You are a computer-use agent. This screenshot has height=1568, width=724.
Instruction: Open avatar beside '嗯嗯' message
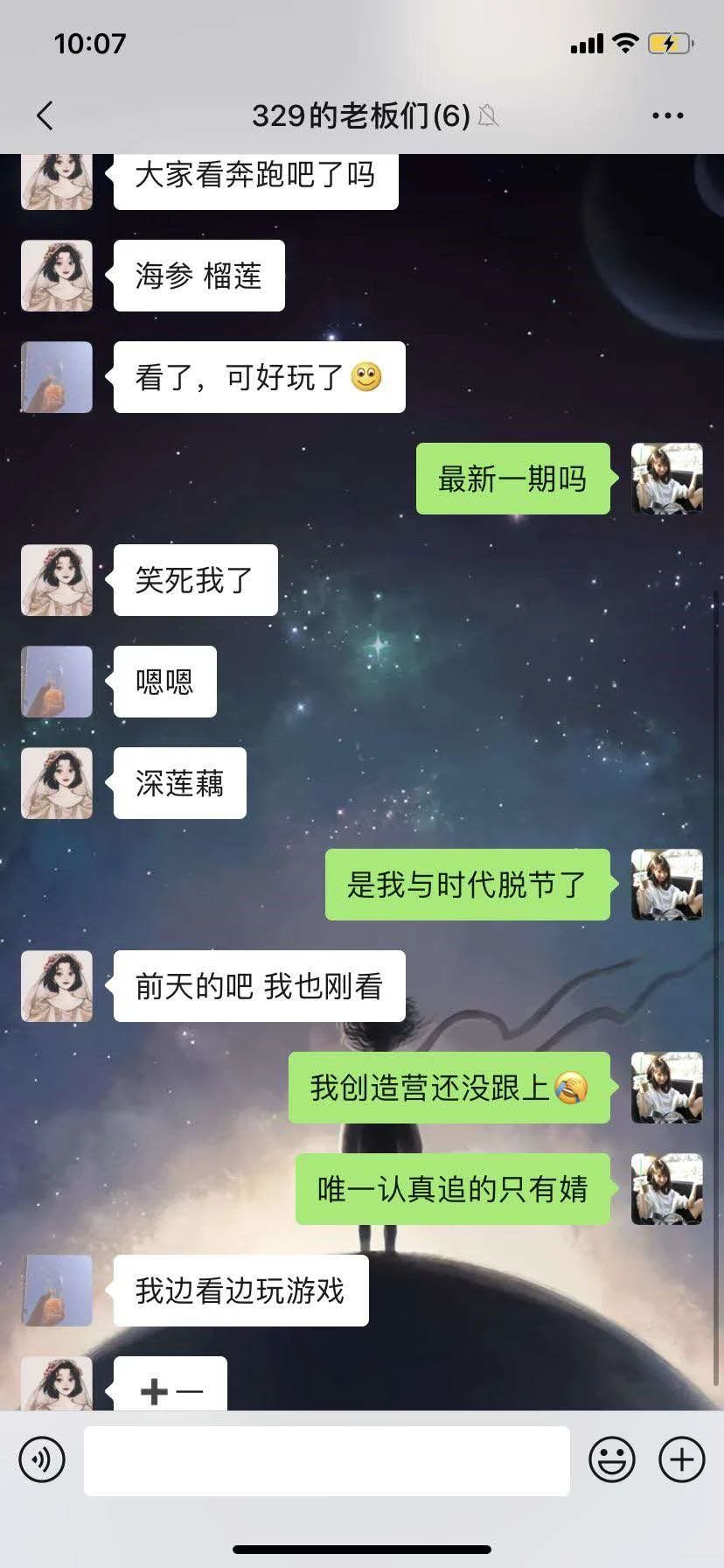57,682
